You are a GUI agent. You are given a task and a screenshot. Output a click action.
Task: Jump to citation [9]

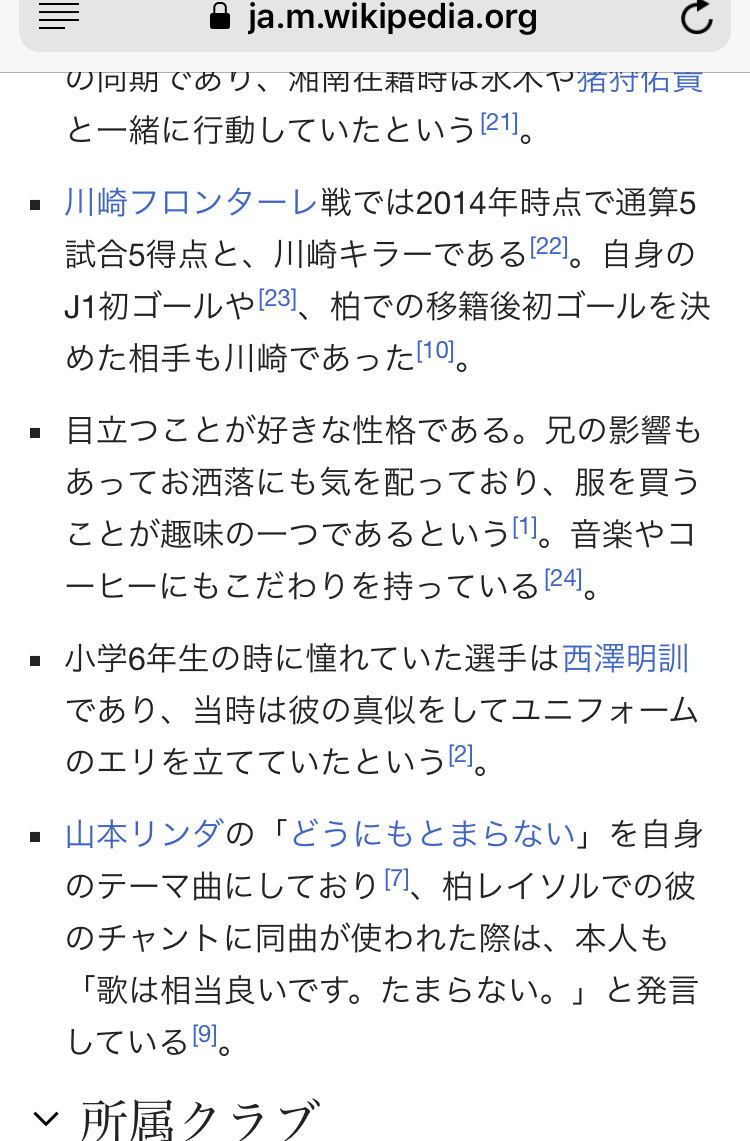(x=204, y=1034)
